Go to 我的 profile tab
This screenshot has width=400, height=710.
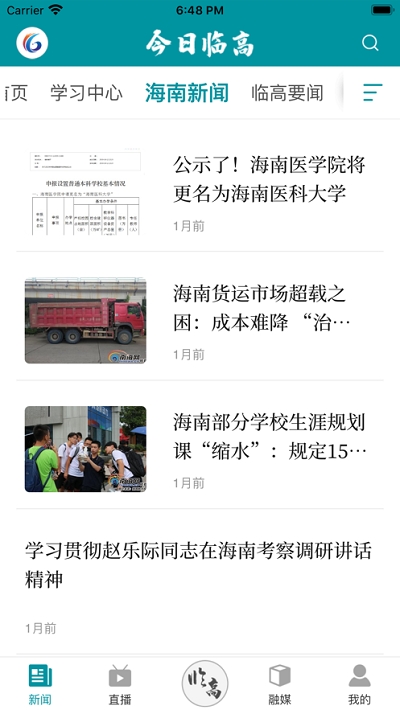tap(359, 684)
